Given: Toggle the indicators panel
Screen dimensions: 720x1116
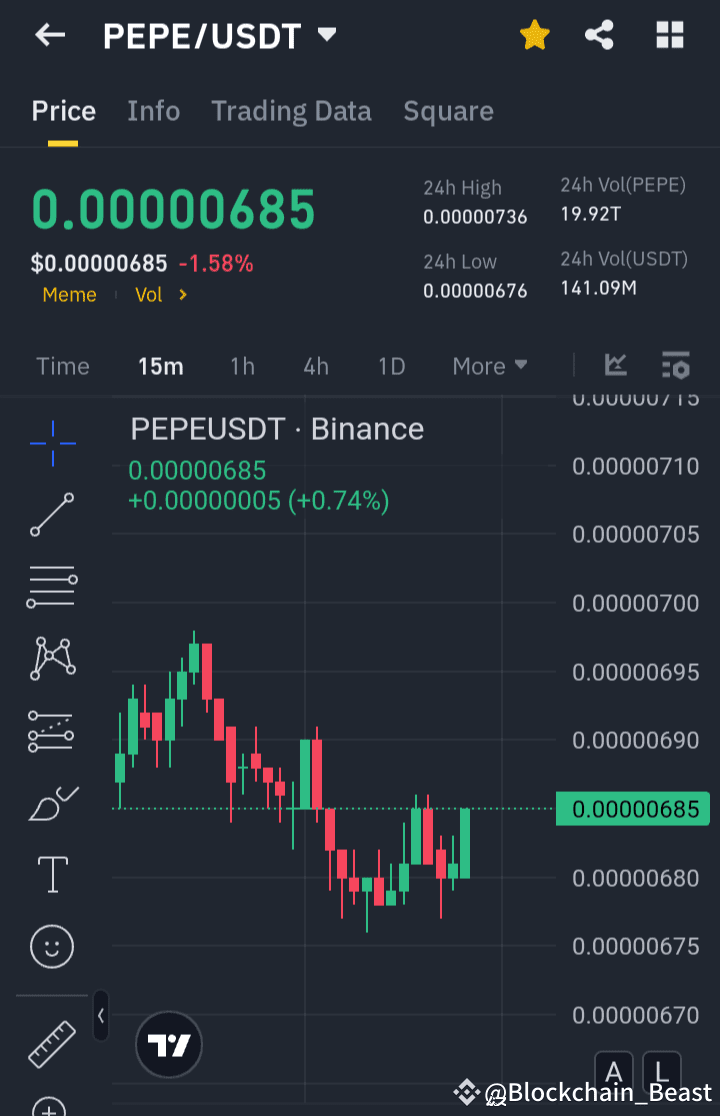Looking at the screenshot, I should coord(675,366).
